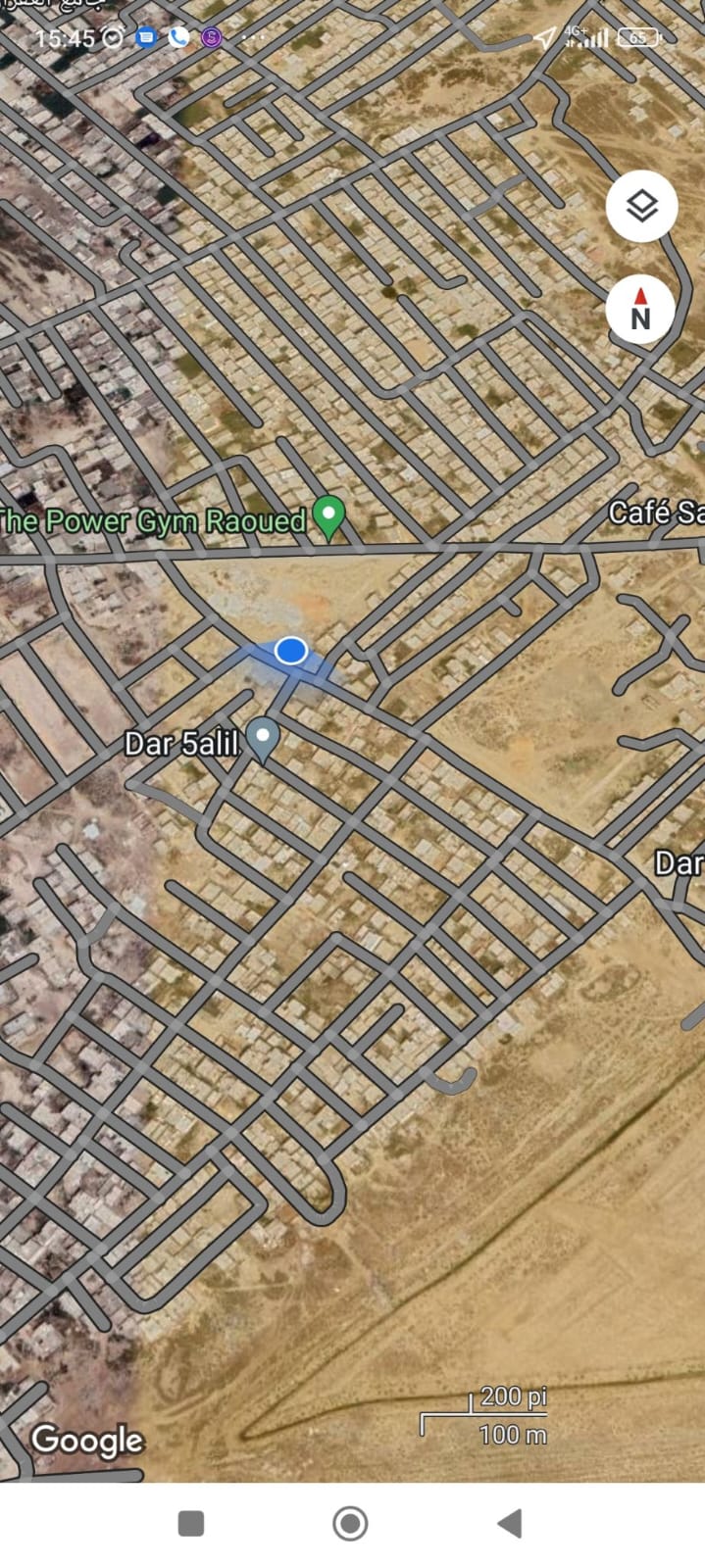Image resolution: width=705 pixels, height=1568 pixels.
Task: Go to the home screen
Action: 350,1523
